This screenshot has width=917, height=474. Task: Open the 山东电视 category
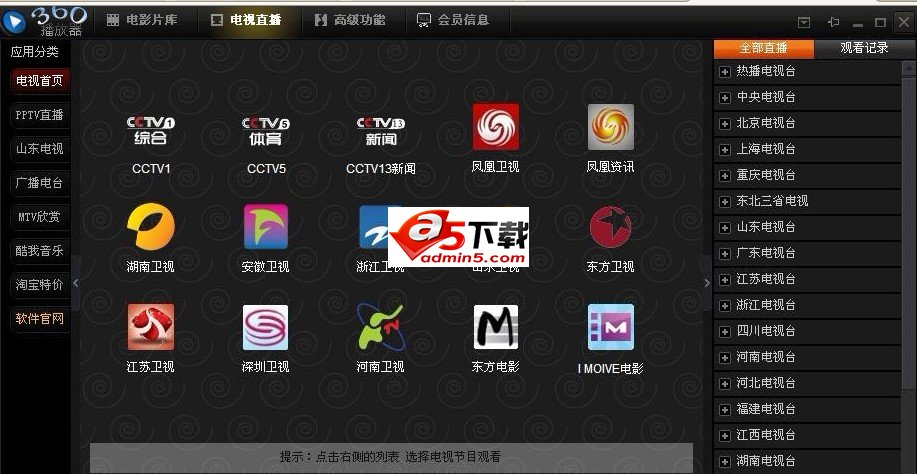40,149
